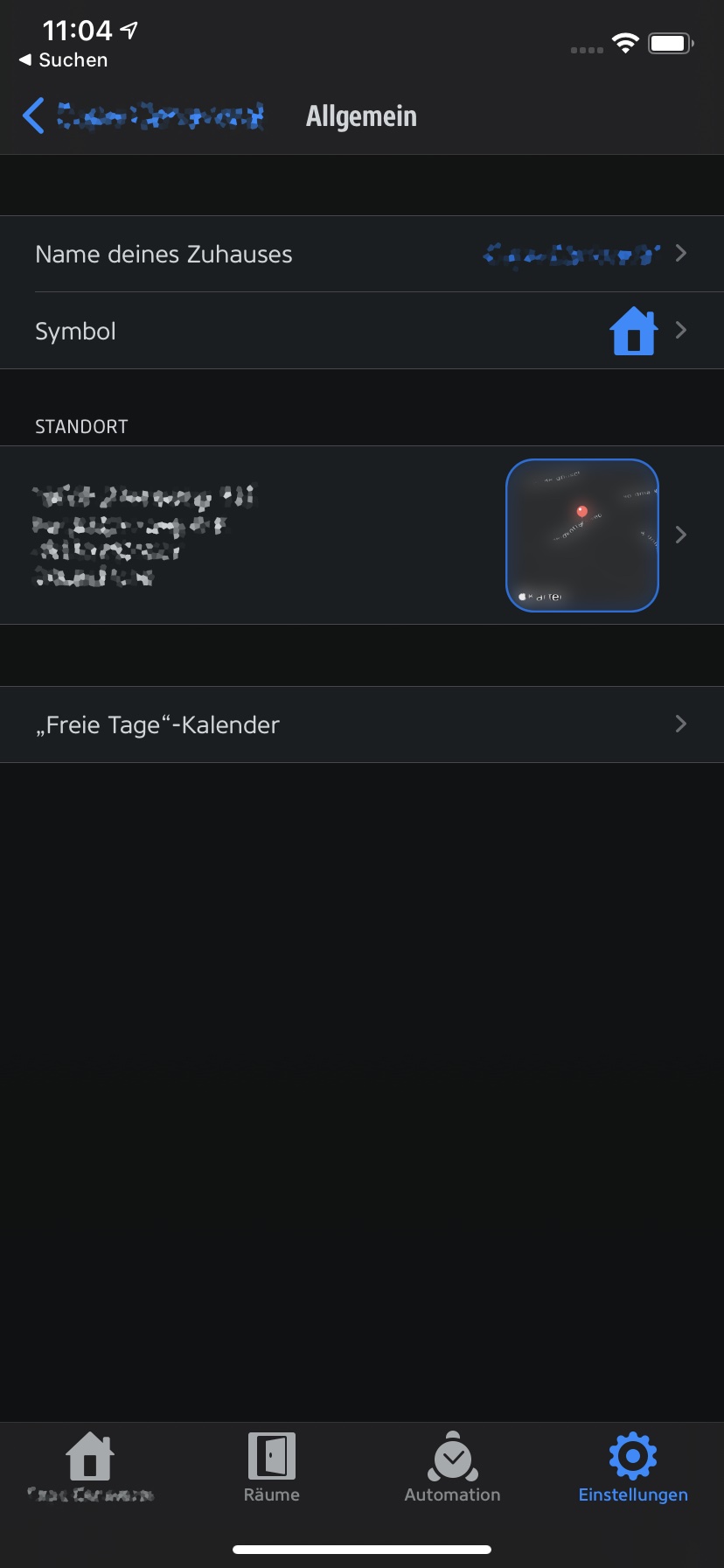Switch to the Räume tab

(x=271, y=1468)
